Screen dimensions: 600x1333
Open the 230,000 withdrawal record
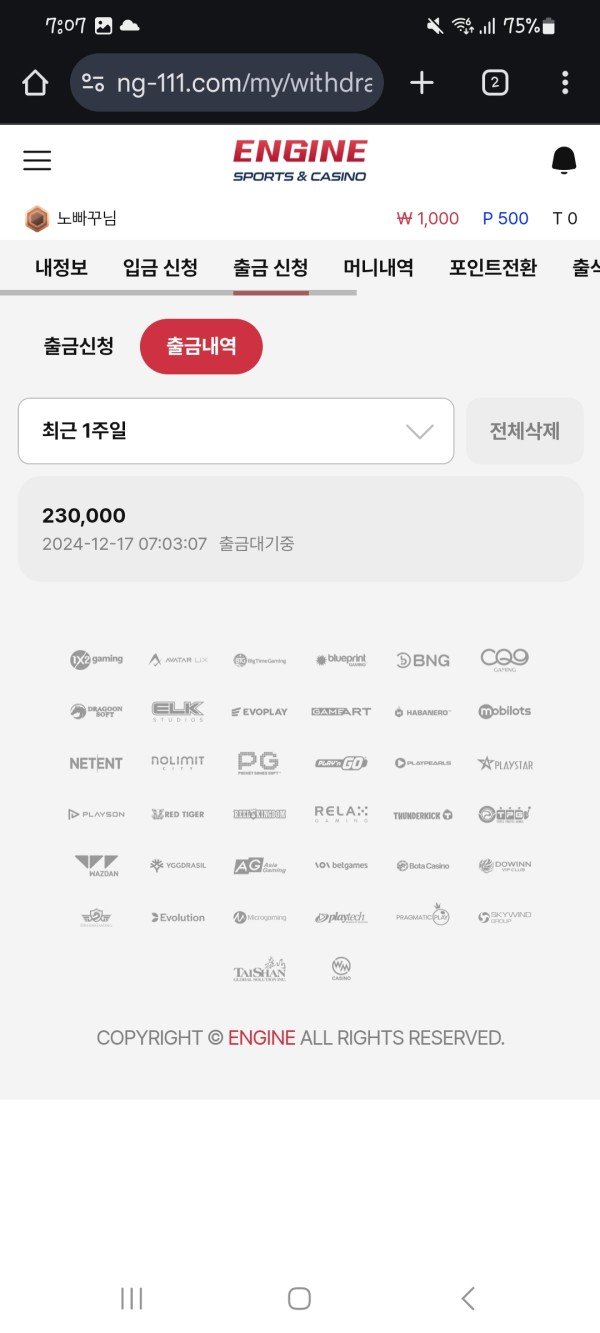300,529
